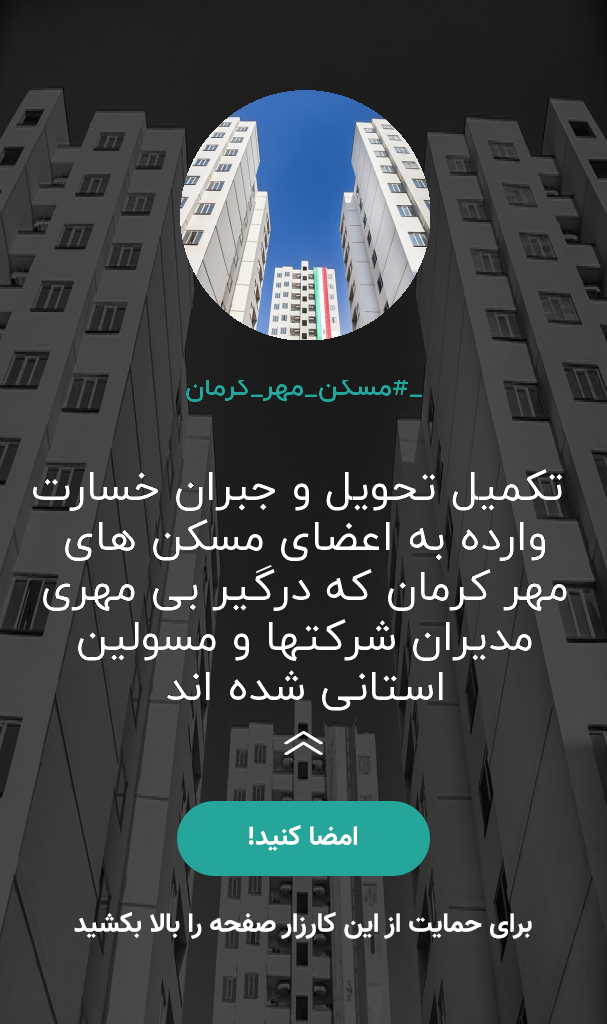This screenshot has height=1024, width=607.
Task: Tap the double up-chevron icon
Action: 304,743
